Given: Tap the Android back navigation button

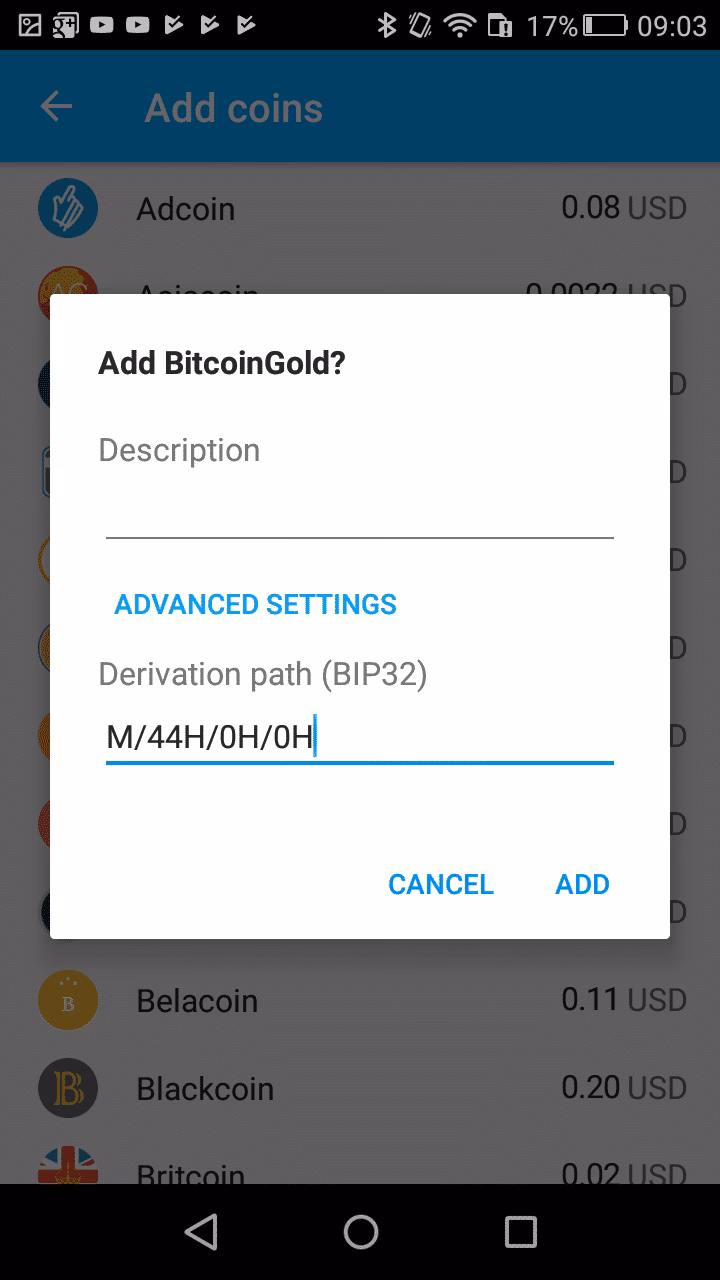Looking at the screenshot, I should click(201, 1232).
